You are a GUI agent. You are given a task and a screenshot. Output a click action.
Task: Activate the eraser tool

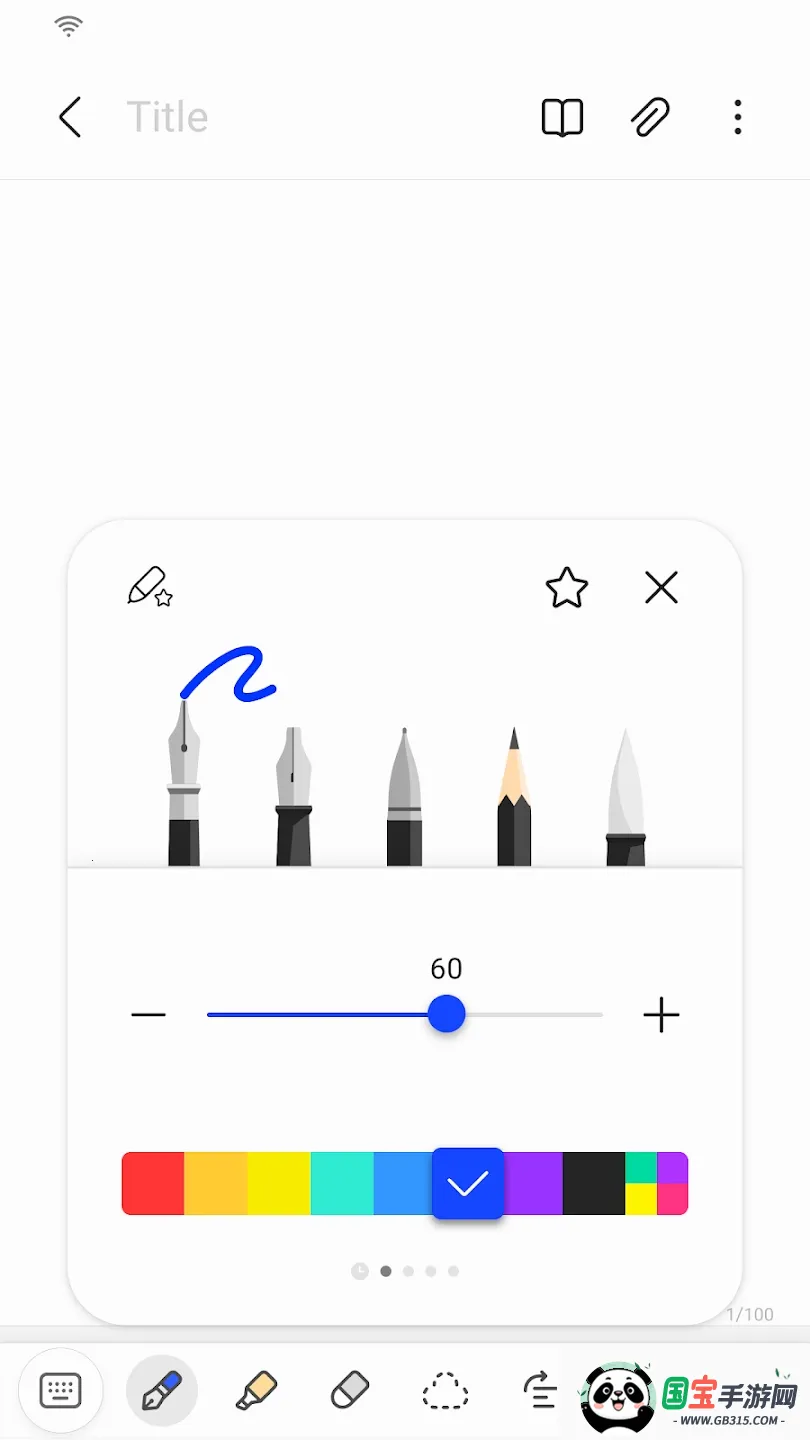349,1390
